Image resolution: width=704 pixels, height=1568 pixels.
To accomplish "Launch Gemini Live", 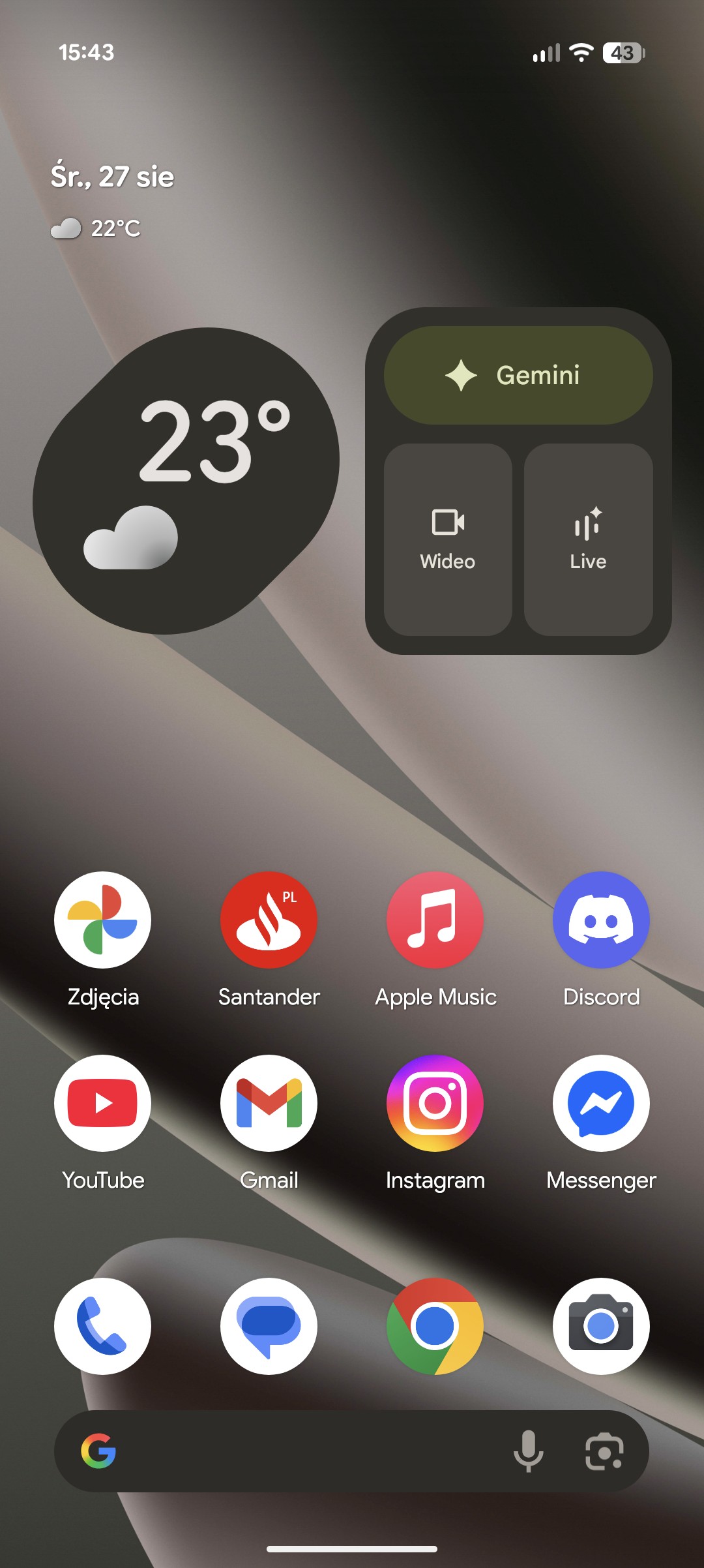I will pyautogui.click(x=589, y=539).
